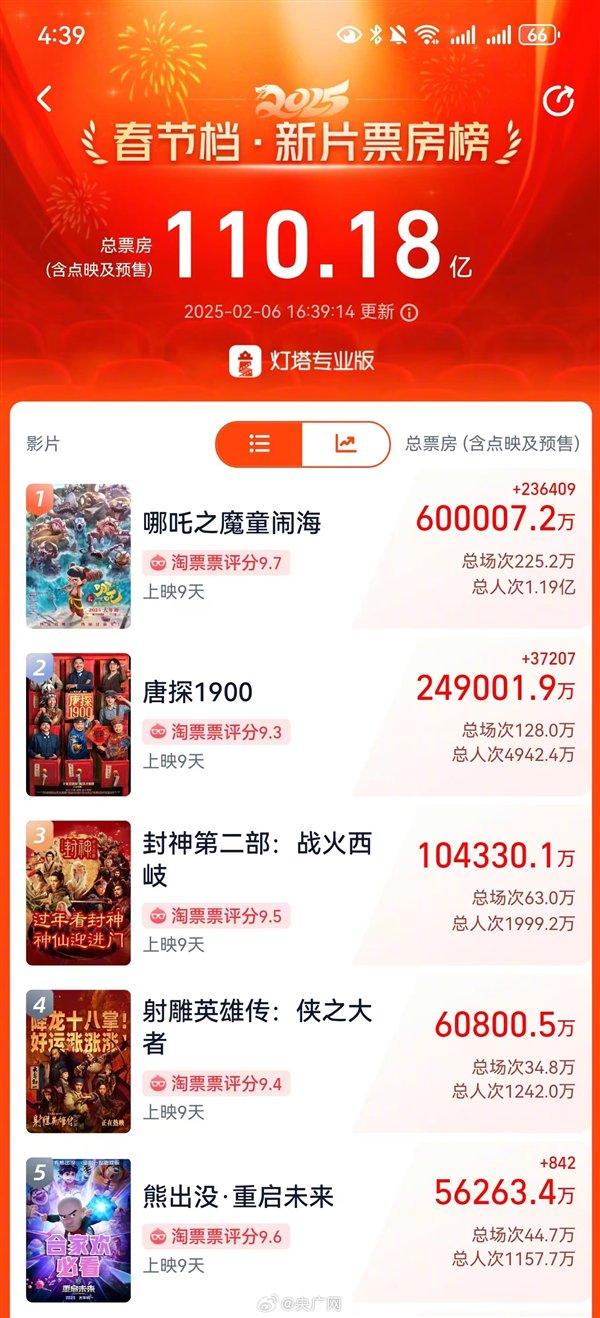This screenshot has width=600, height=1318.
Task: View 封神第二部：战火西岐 details
Action: click(257, 859)
